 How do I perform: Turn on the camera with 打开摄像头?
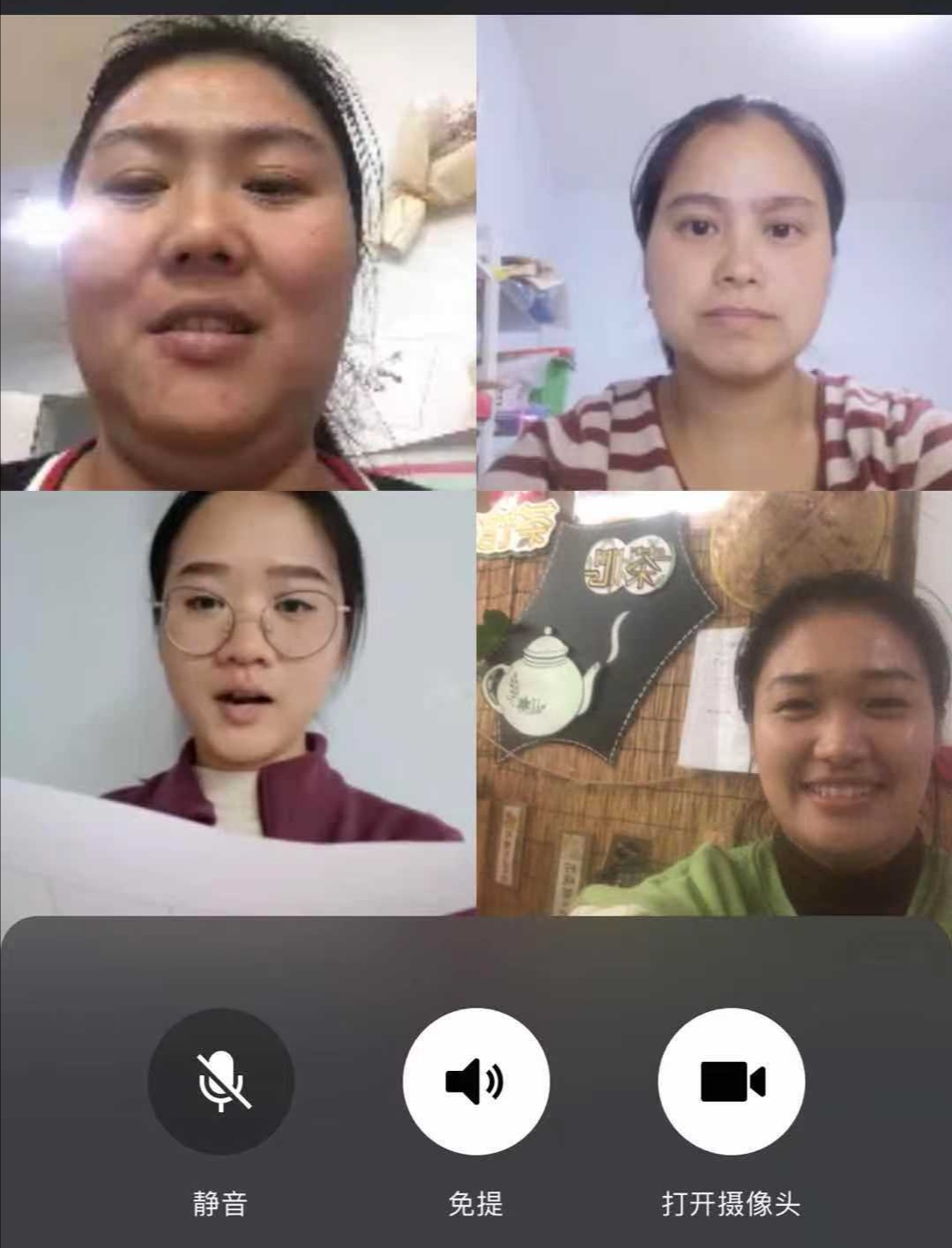click(731, 1081)
